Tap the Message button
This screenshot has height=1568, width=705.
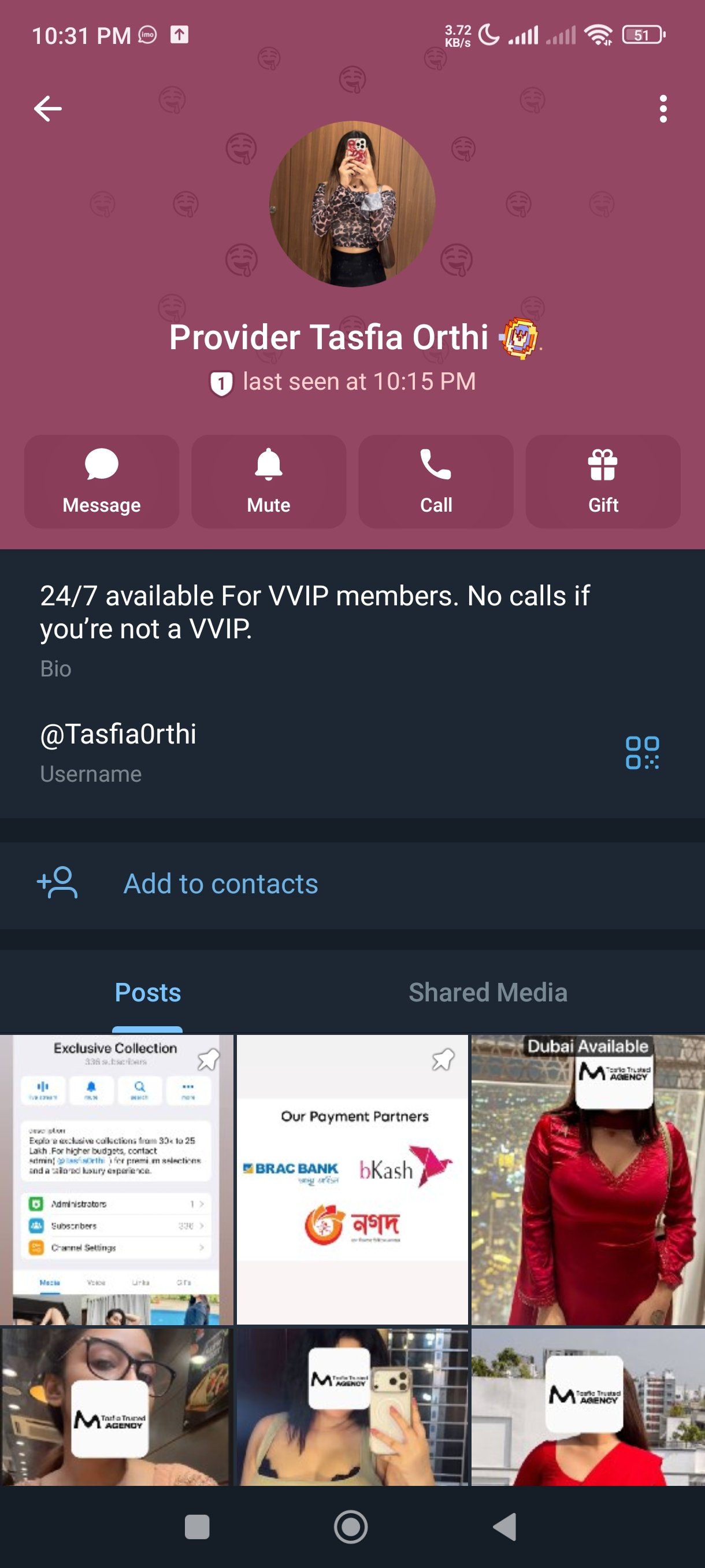click(102, 482)
